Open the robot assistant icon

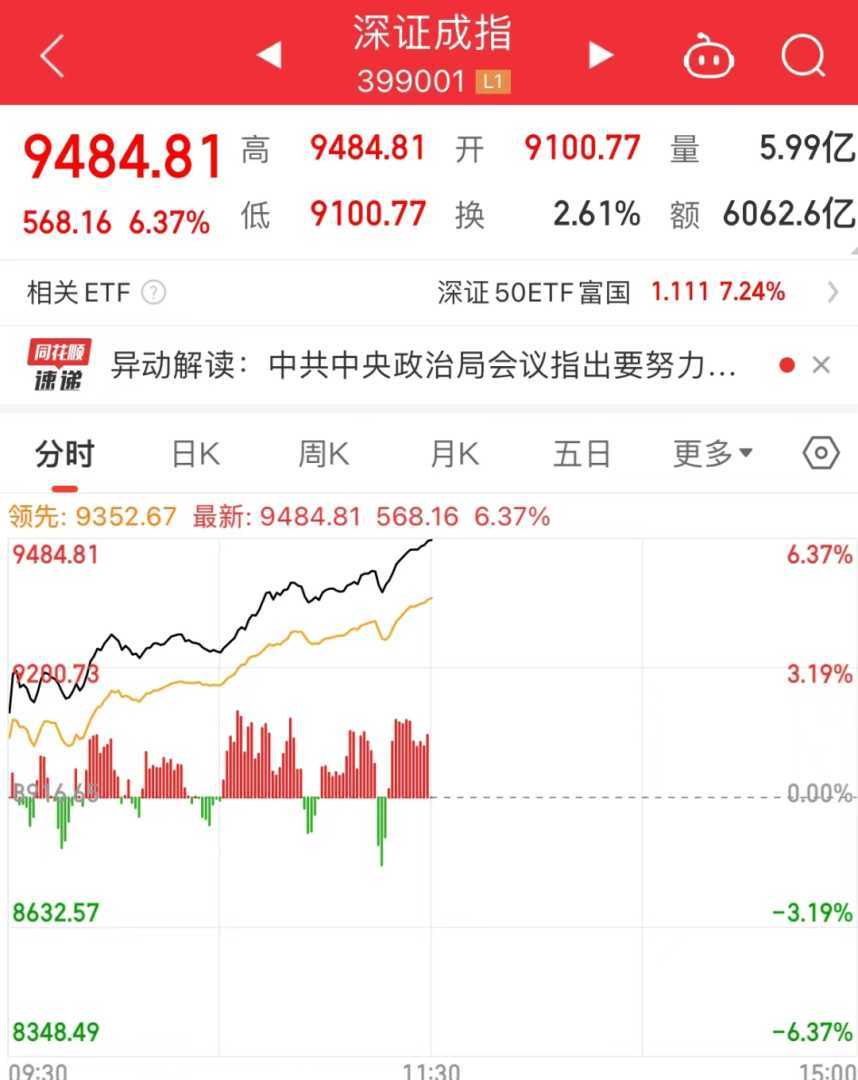click(x=708, y=56)
